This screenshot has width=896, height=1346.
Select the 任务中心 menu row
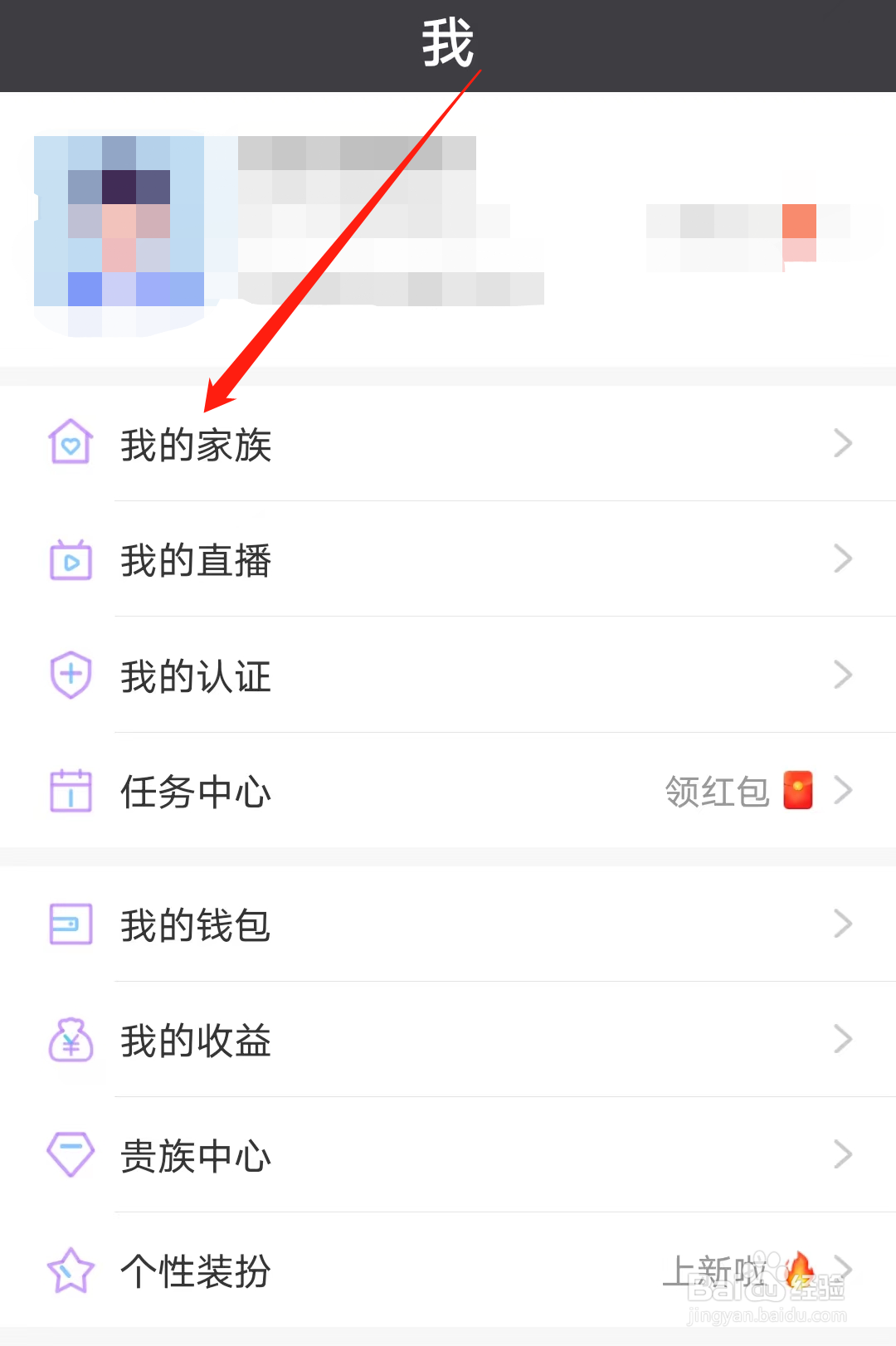coord(196,791)
